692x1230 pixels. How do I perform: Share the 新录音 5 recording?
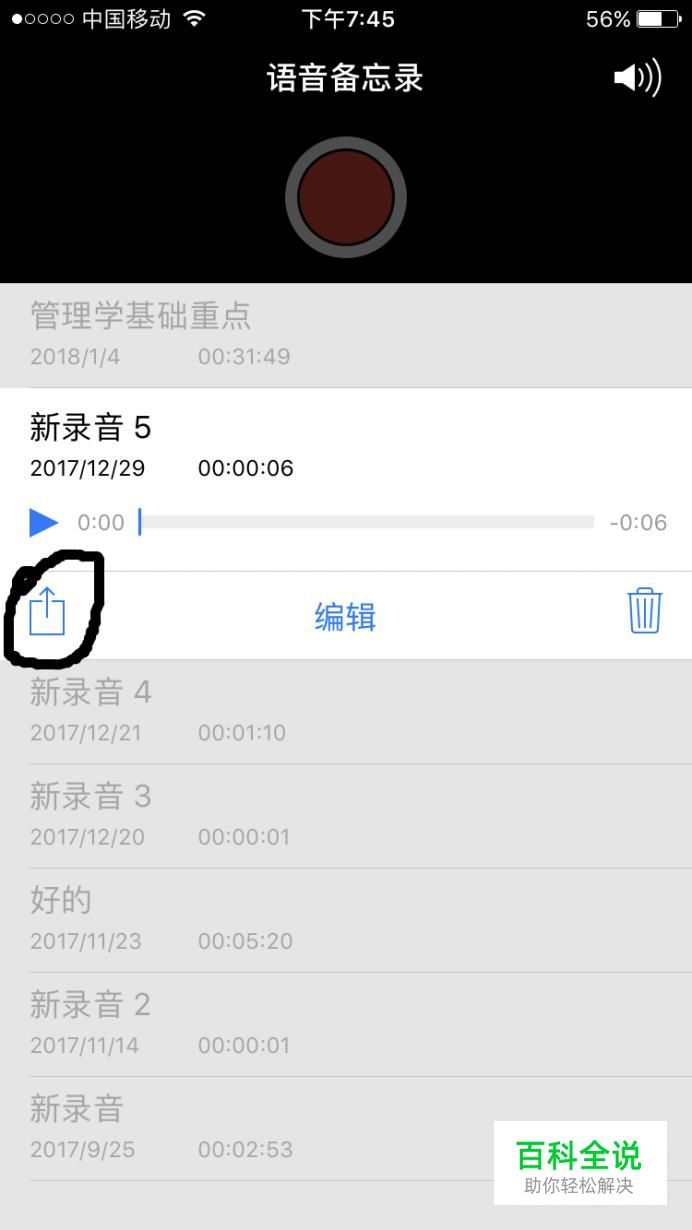pyautogui.click(x=47, y=611)
